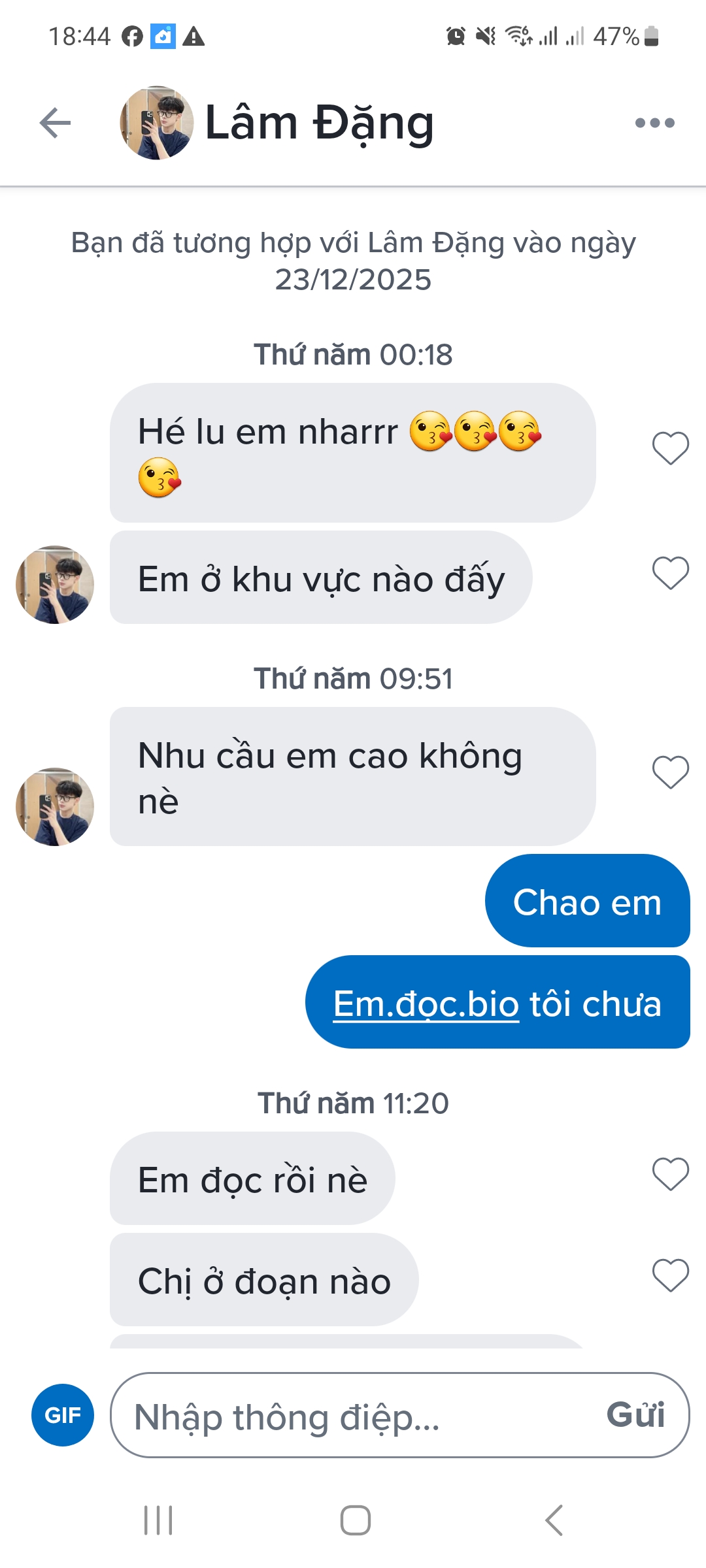Send the message with Gửi
The height and width of the screenshot is (1568, 706).
(635, 1415)
